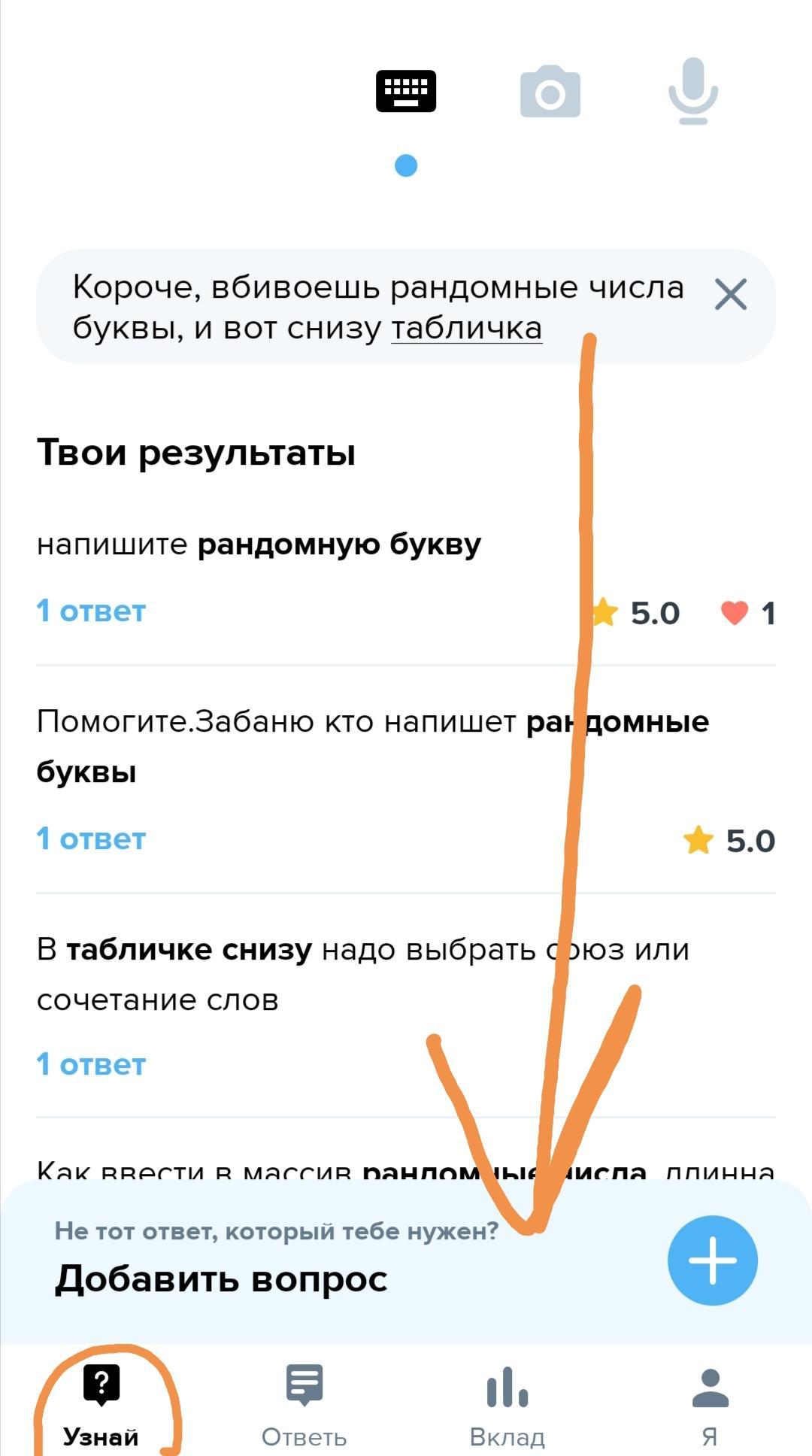Open result "напишите рандомную букву"
The width and height of the screenshot is (812, 1456).
[x=259, y=544]
